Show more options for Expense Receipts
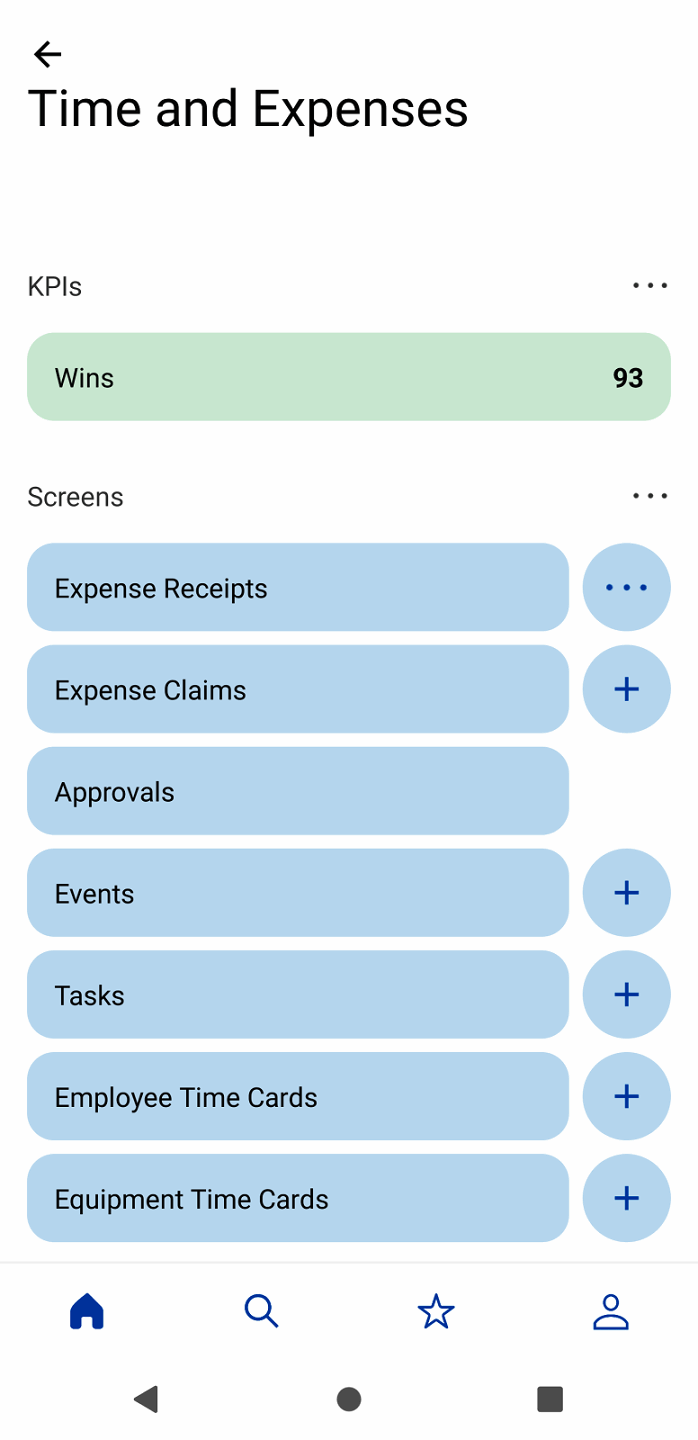Image resolution: width=698 pixels, height=1440 pixels. click(x=626, y=588)
